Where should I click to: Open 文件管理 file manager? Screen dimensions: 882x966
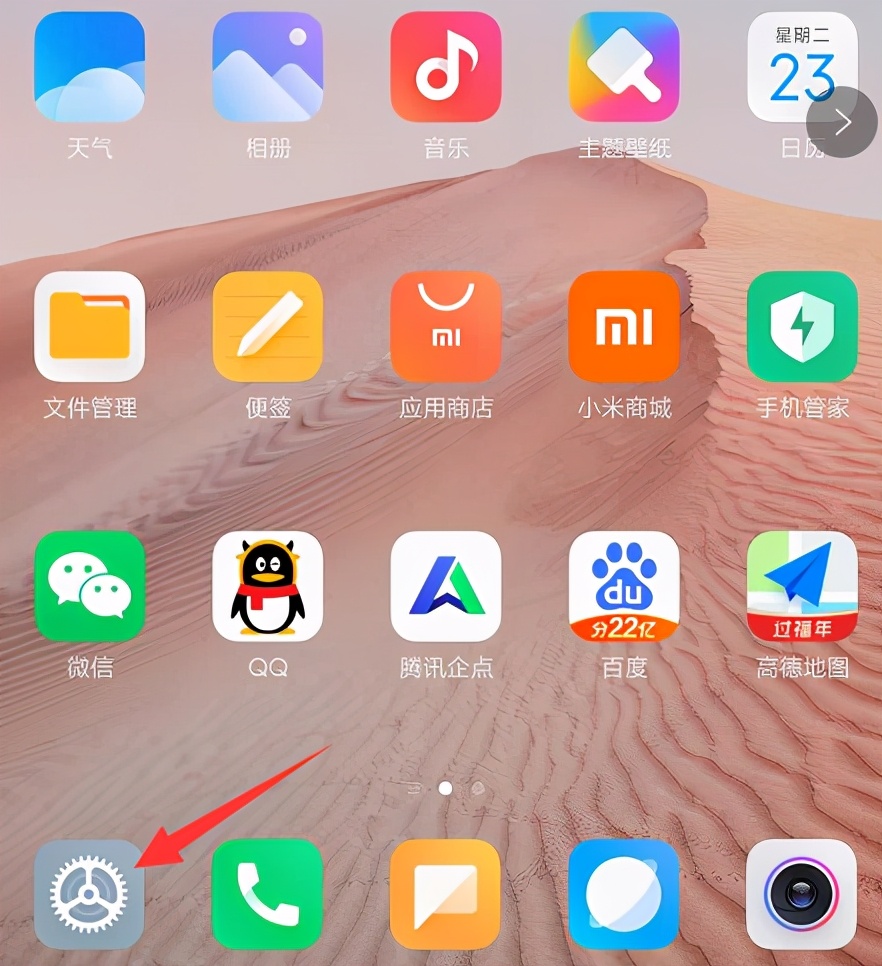tap(90, 326)
